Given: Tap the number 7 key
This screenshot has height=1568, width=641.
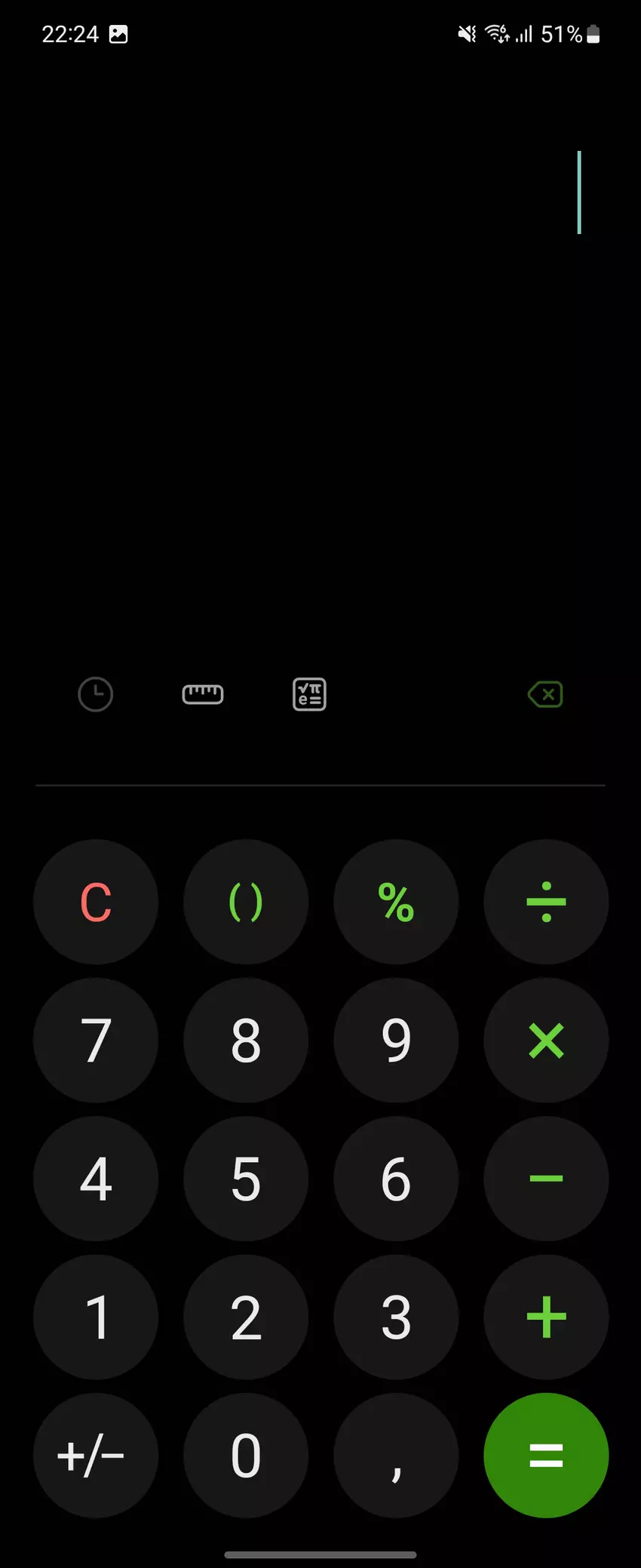Looking at the screenshot, I should coord(96,1041).
